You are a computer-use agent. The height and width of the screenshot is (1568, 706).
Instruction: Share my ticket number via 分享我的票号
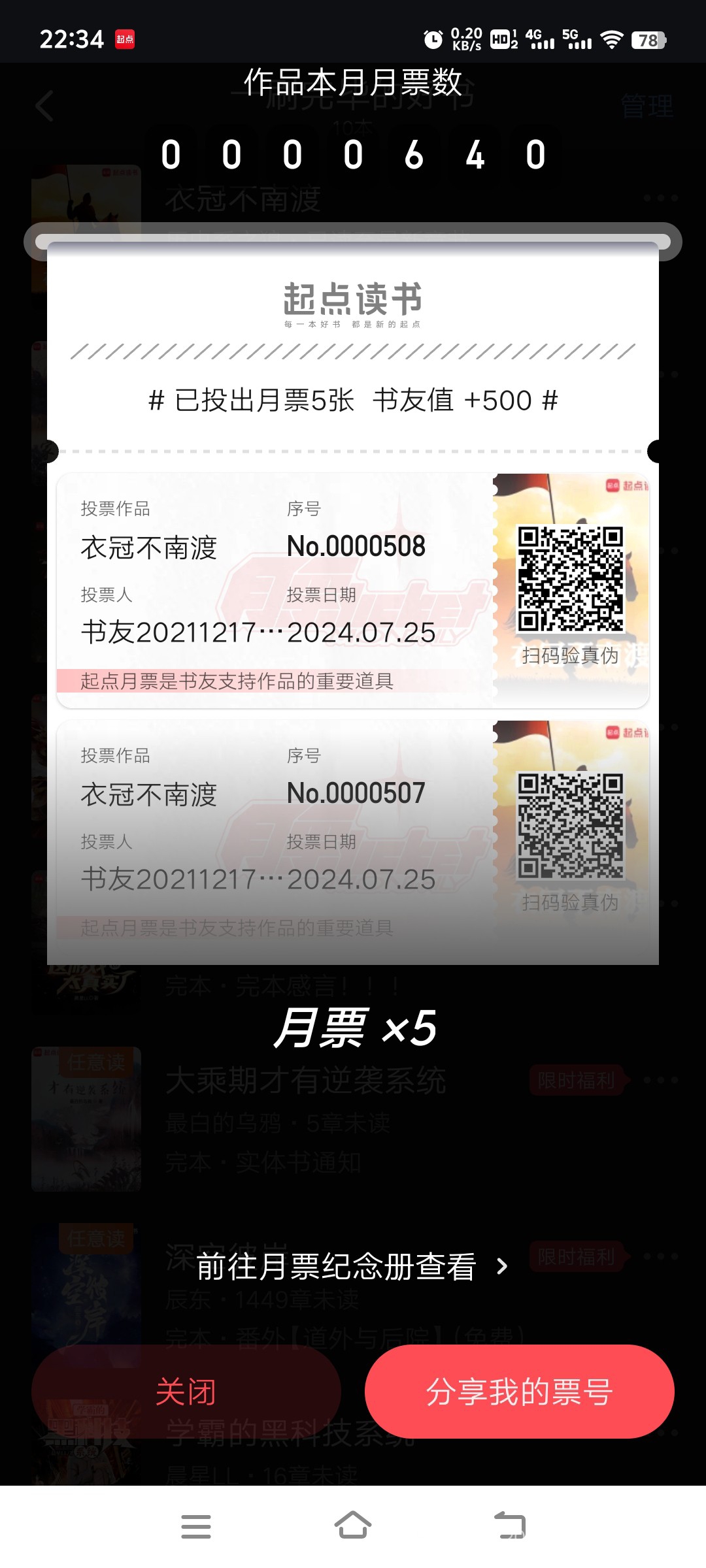[519, 1392]
